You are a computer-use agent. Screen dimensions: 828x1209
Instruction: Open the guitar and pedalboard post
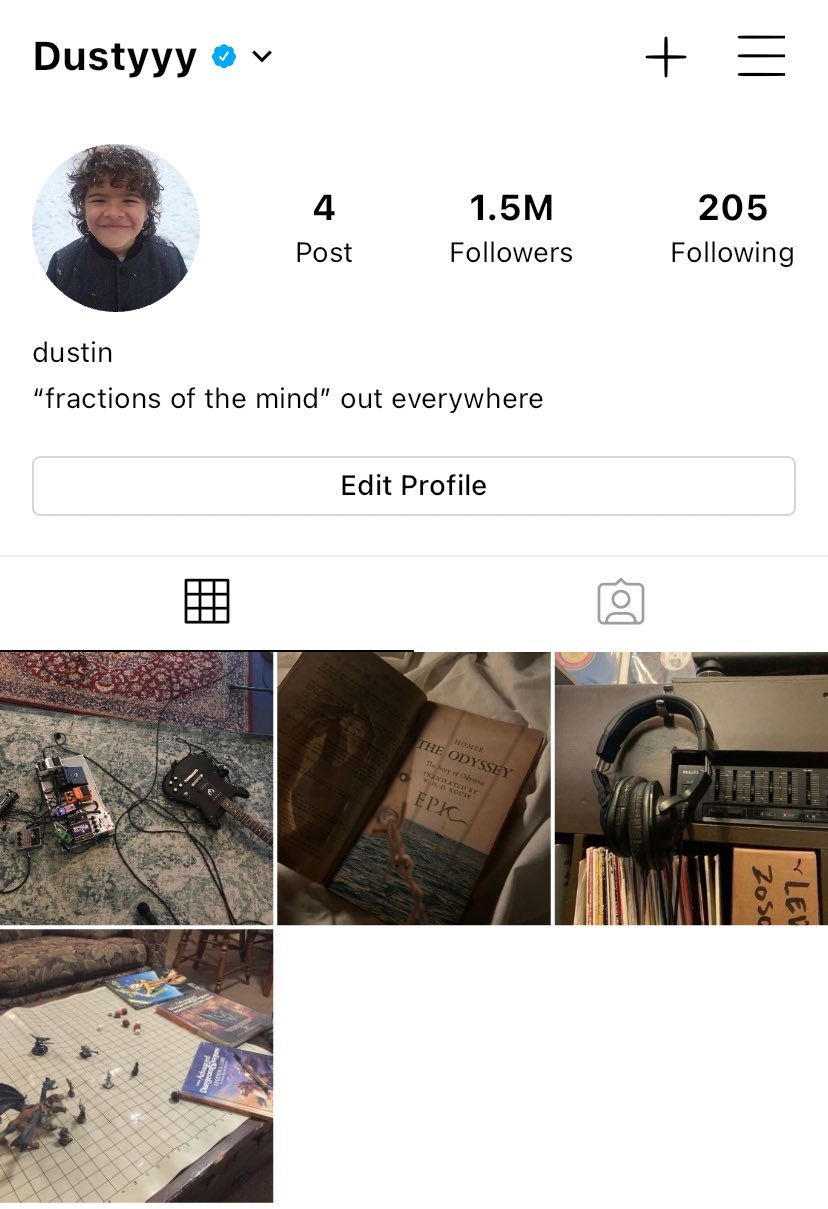[x=136, y=788]
